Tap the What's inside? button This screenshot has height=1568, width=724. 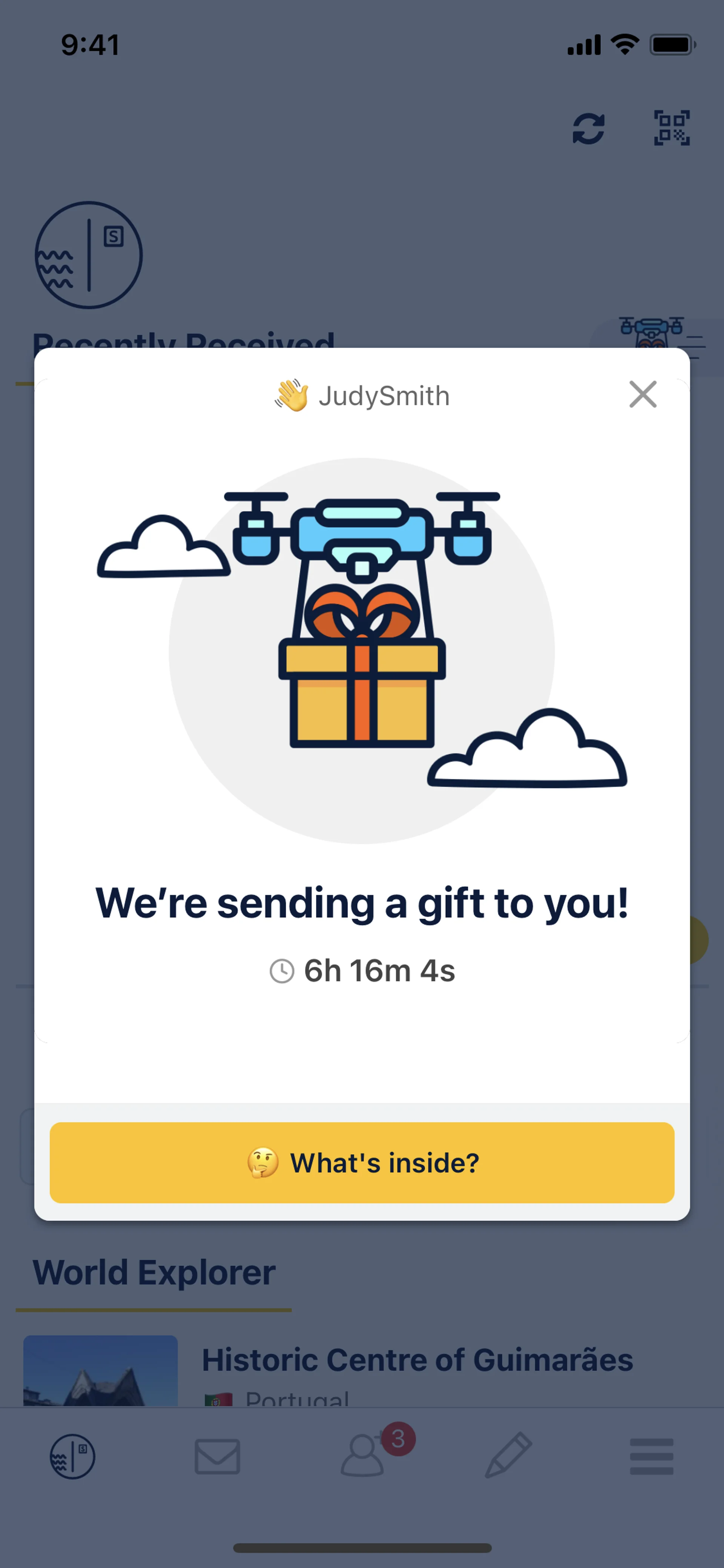coord(362,1163)
